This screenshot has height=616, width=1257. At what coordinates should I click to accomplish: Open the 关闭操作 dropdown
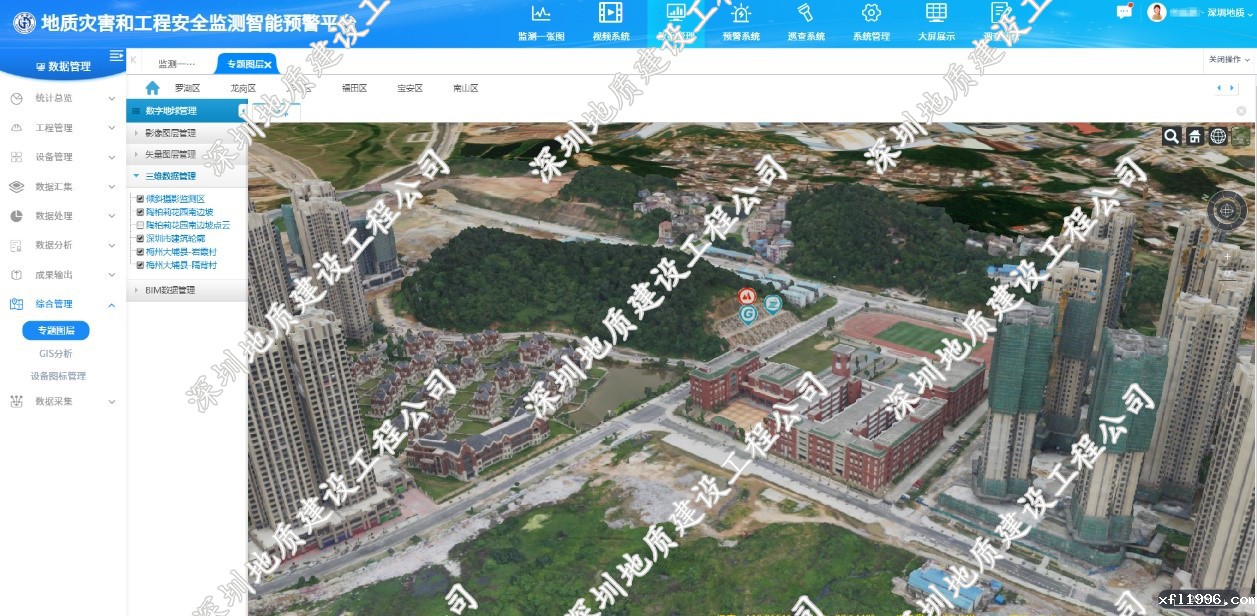[1229, 60]
